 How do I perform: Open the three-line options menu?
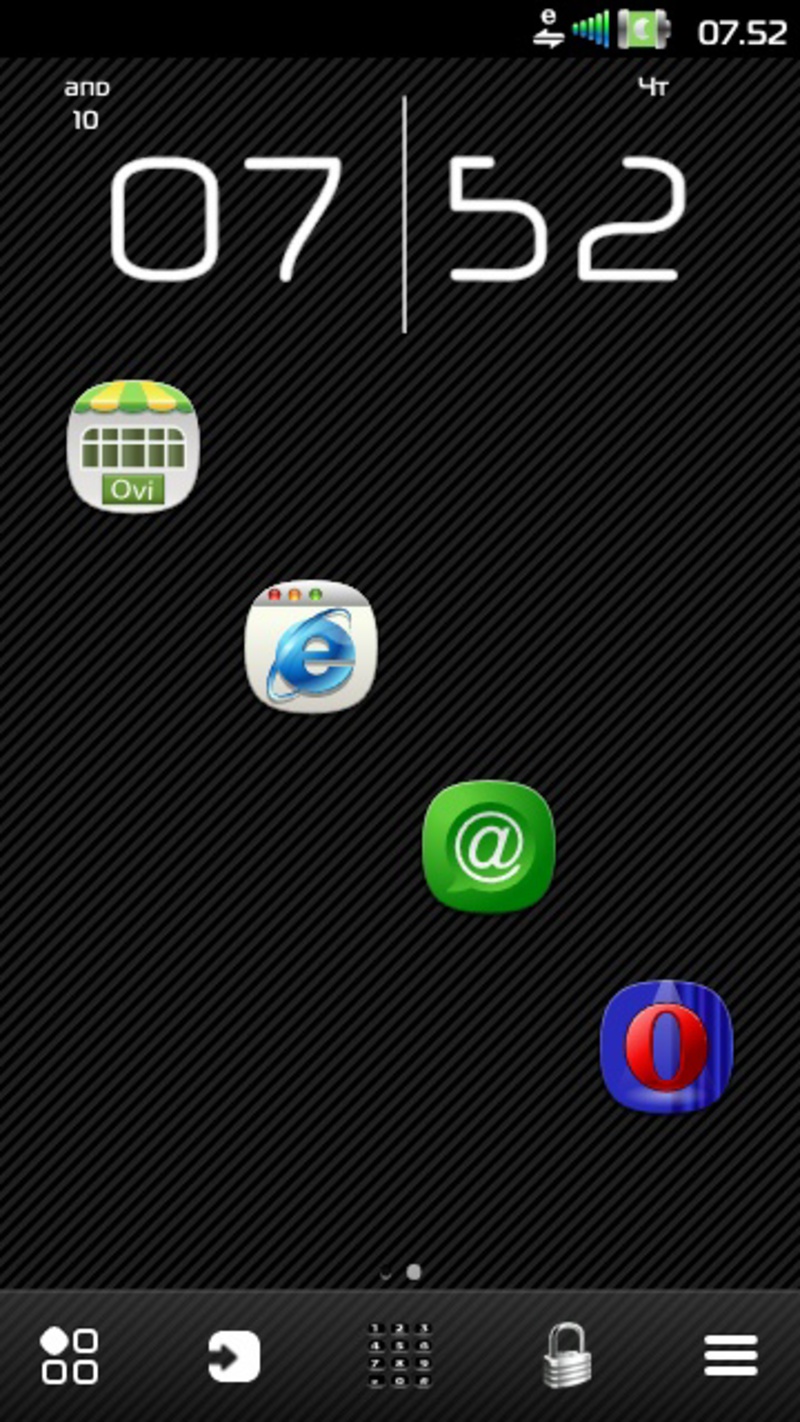tap(731, 1357)
